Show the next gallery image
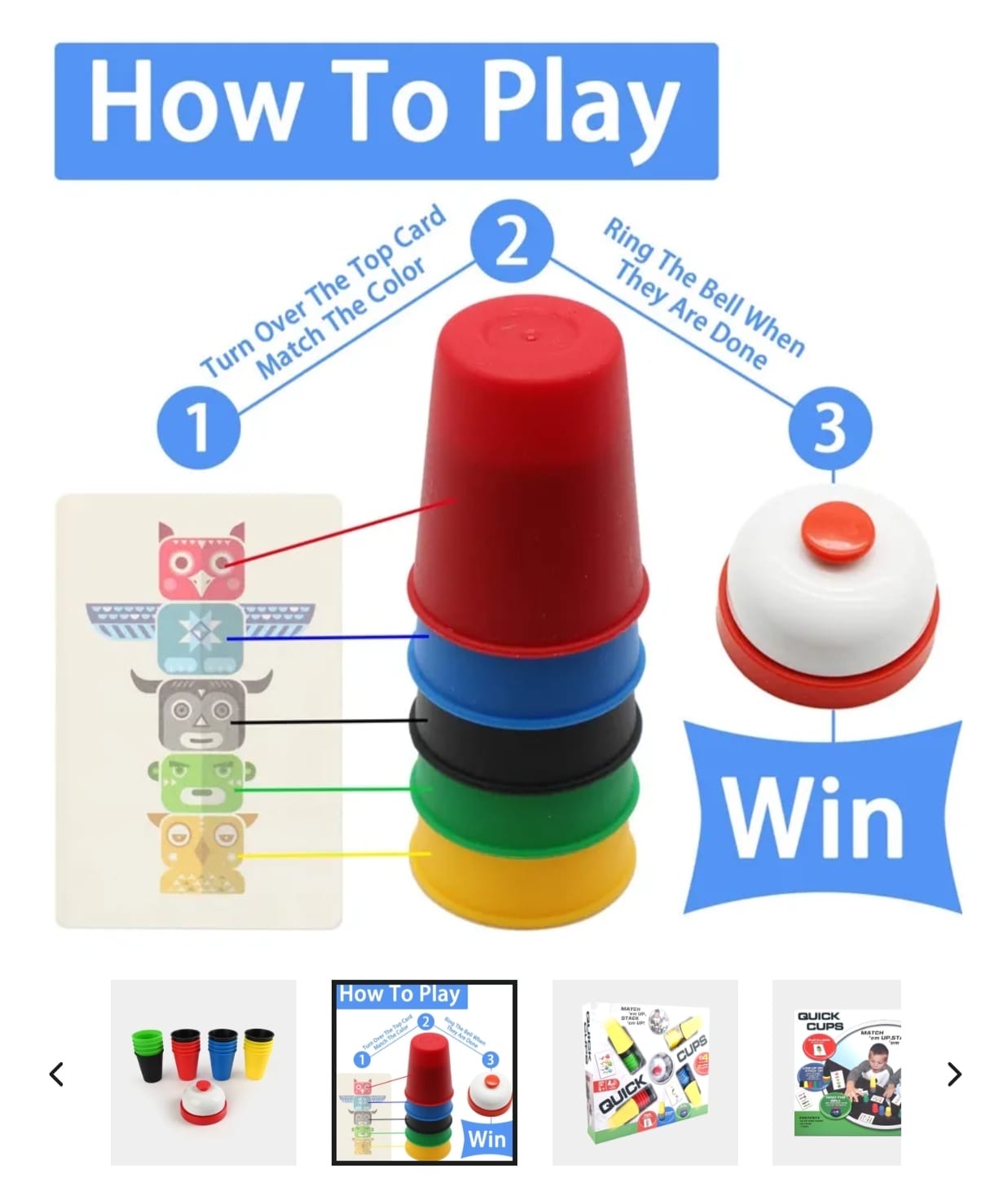The width and height of the screenshot is (1008, 1177). point(953,1073)
